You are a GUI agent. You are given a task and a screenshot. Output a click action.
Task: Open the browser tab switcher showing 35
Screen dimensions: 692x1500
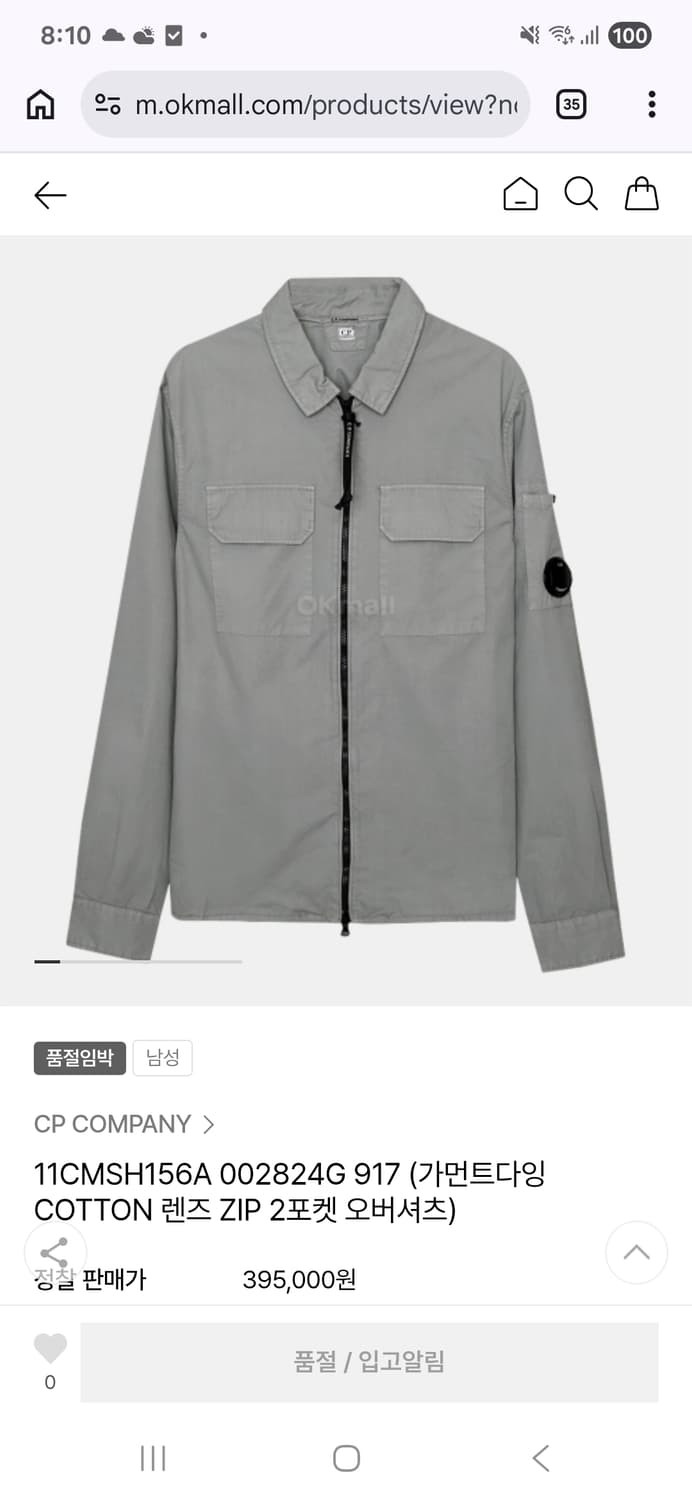click(570, 104)
